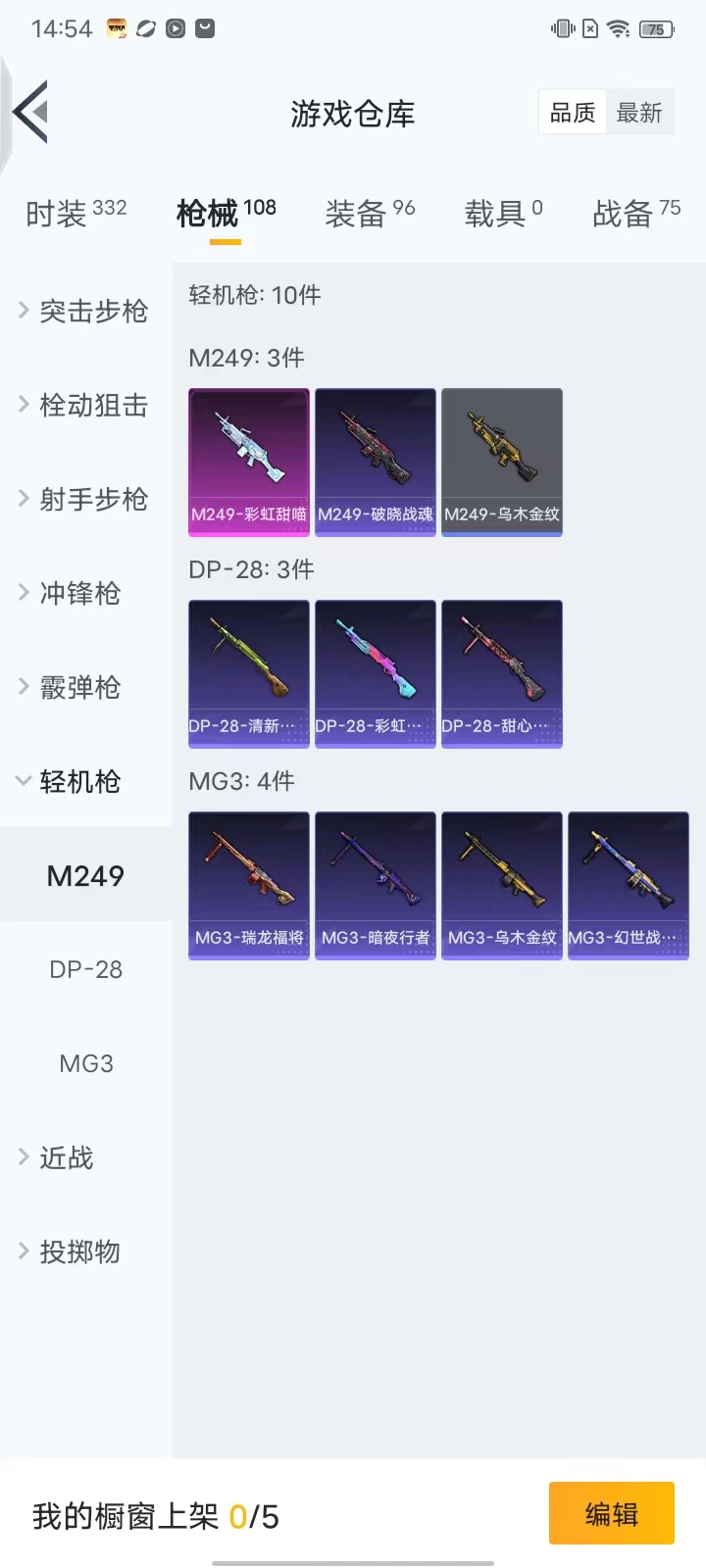Select DP-28 in the sidebar
706x1568 pixels.
(86, 969)
